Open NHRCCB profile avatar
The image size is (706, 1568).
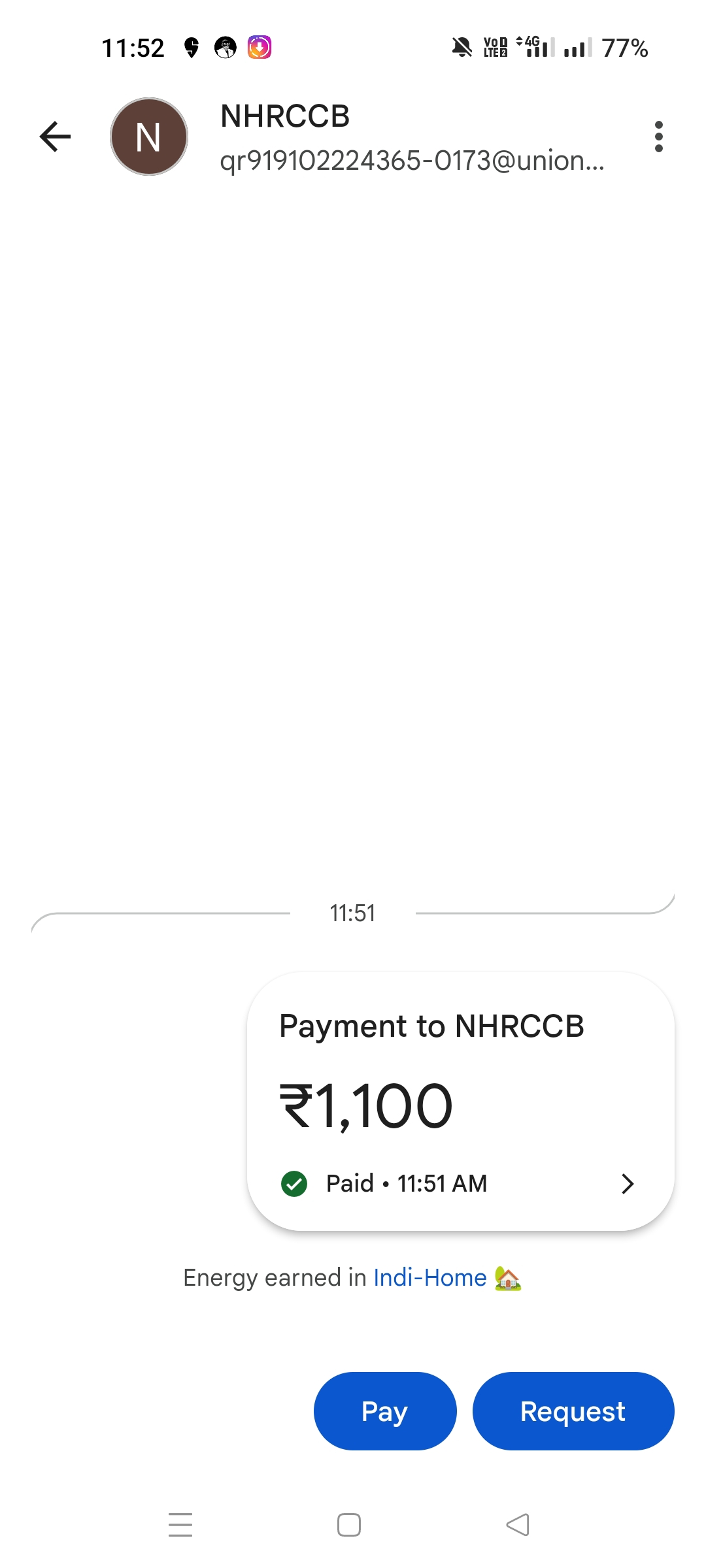point(149,137)
